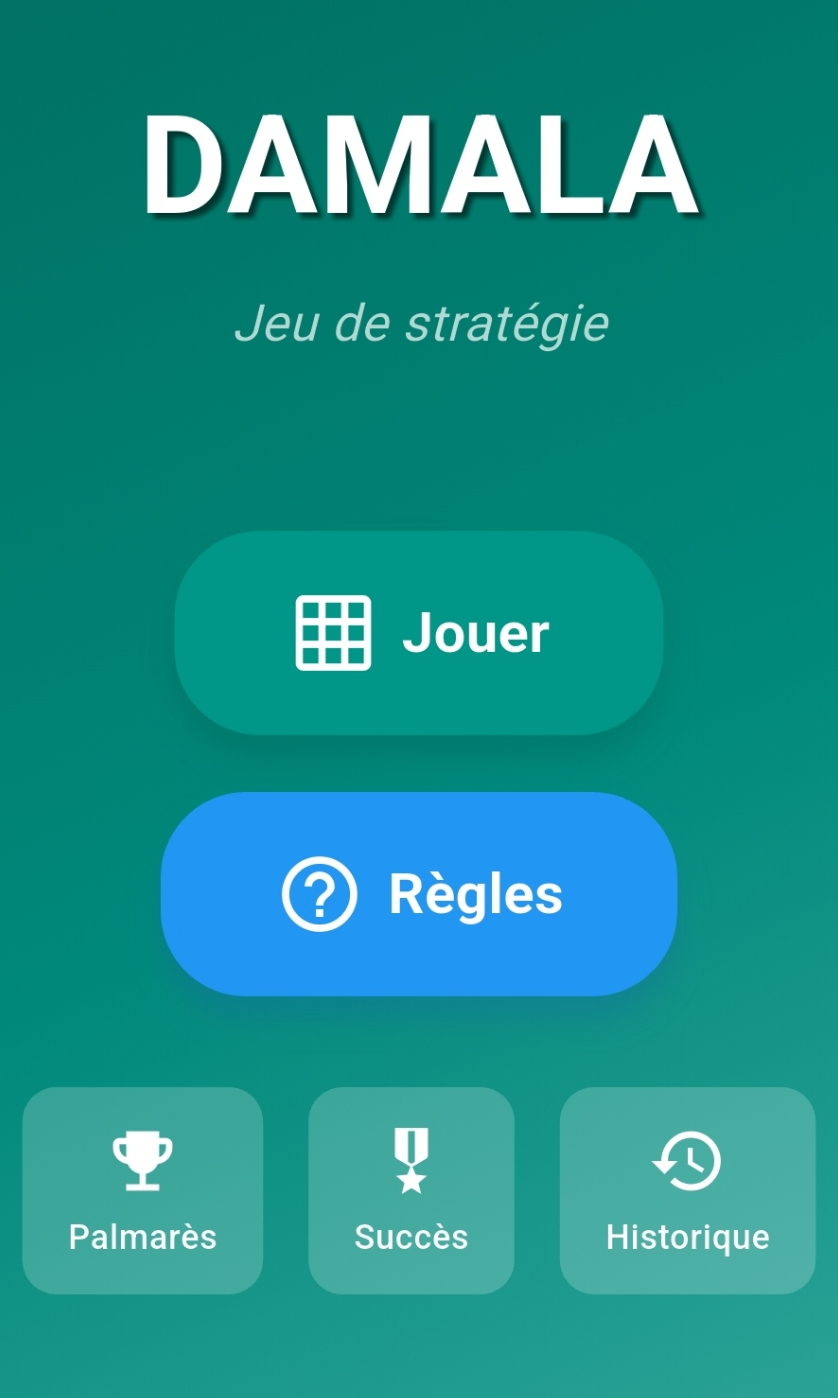The width and height of the screenshot is (838, 1398).
Task: Open the Règles help page
Action: tap(419, 894)
